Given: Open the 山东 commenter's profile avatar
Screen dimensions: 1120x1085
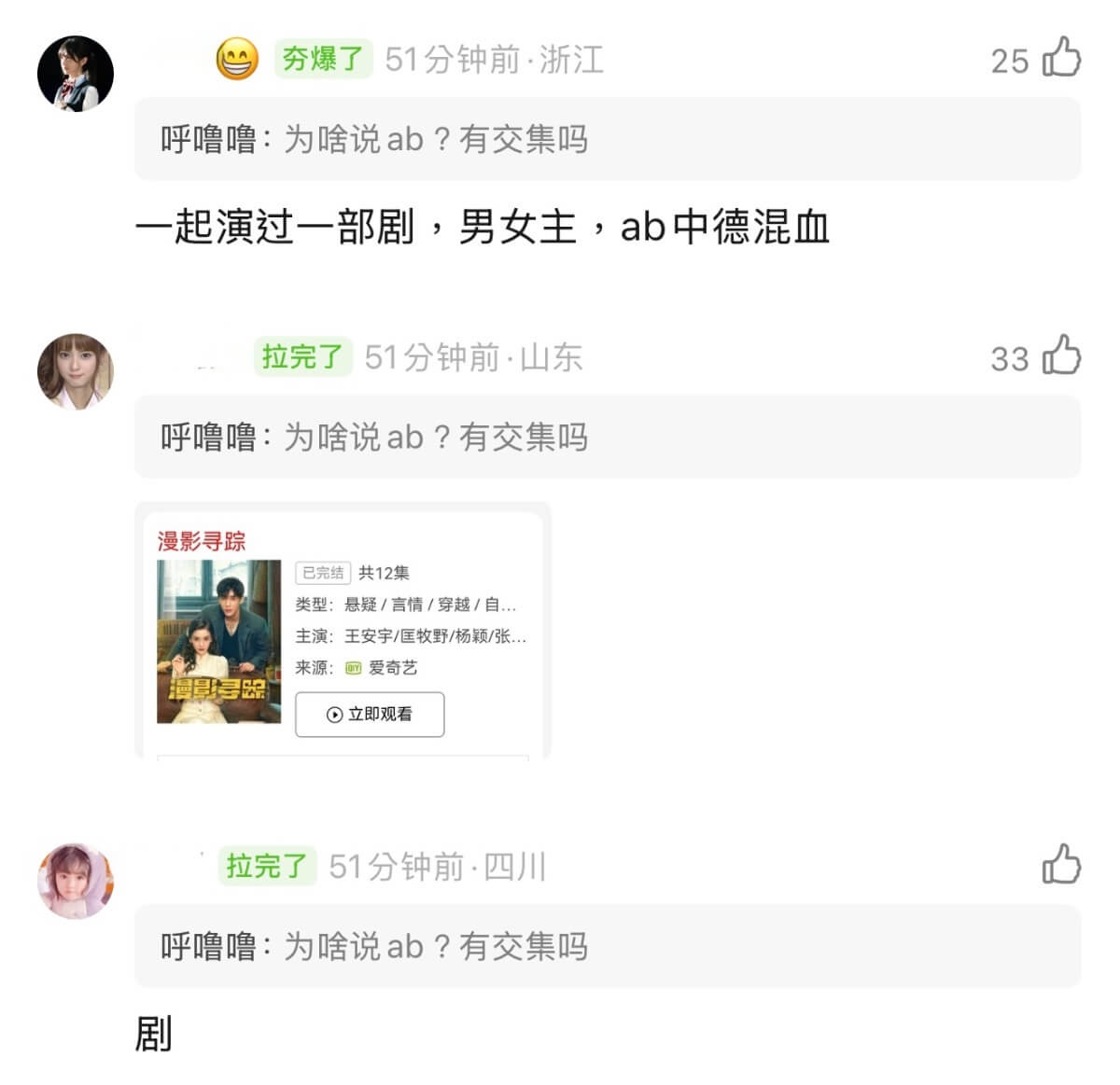Looking at the screenshot, I should click(76, 371).
